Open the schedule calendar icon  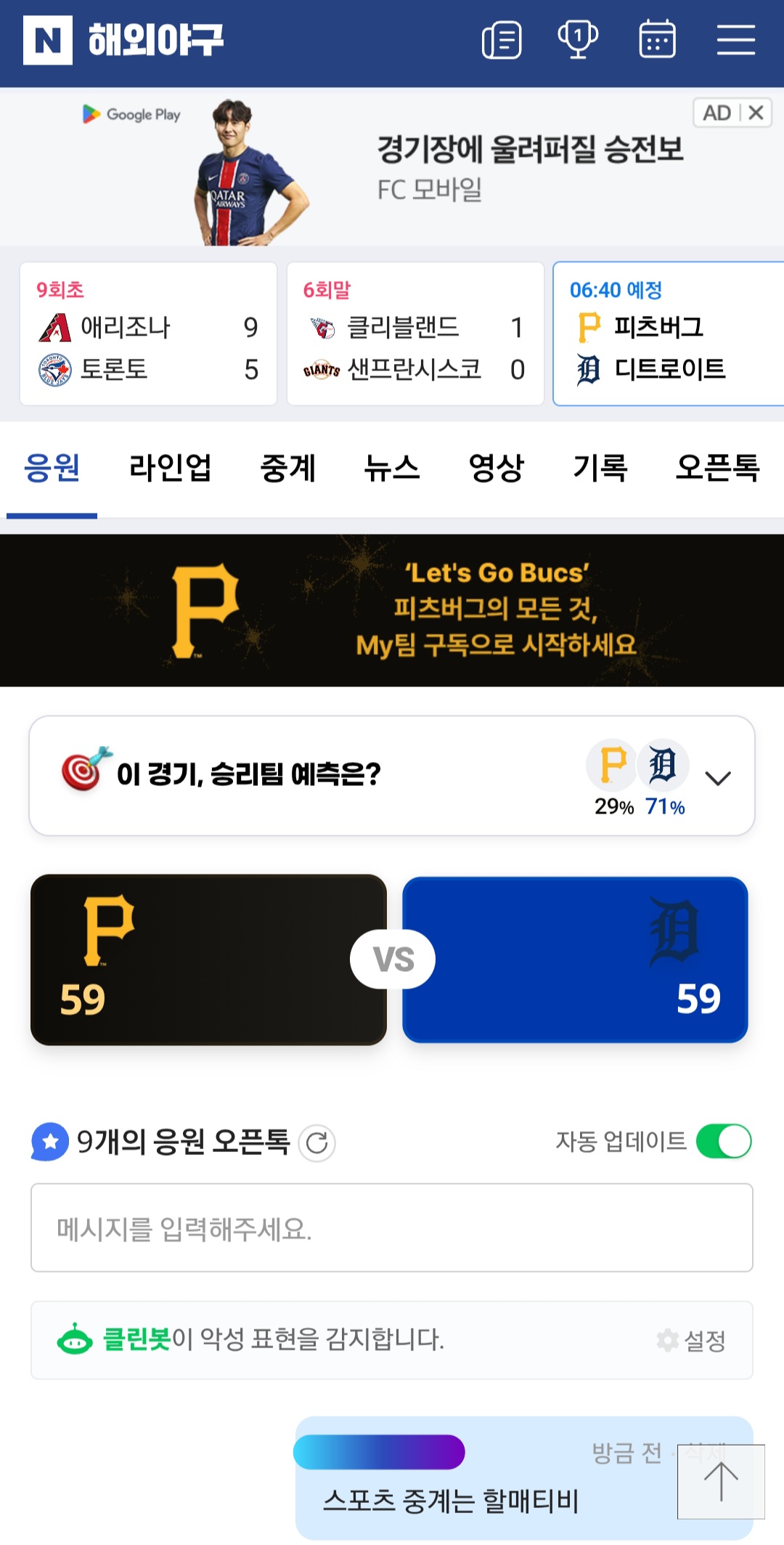click(x=657, y=40)
